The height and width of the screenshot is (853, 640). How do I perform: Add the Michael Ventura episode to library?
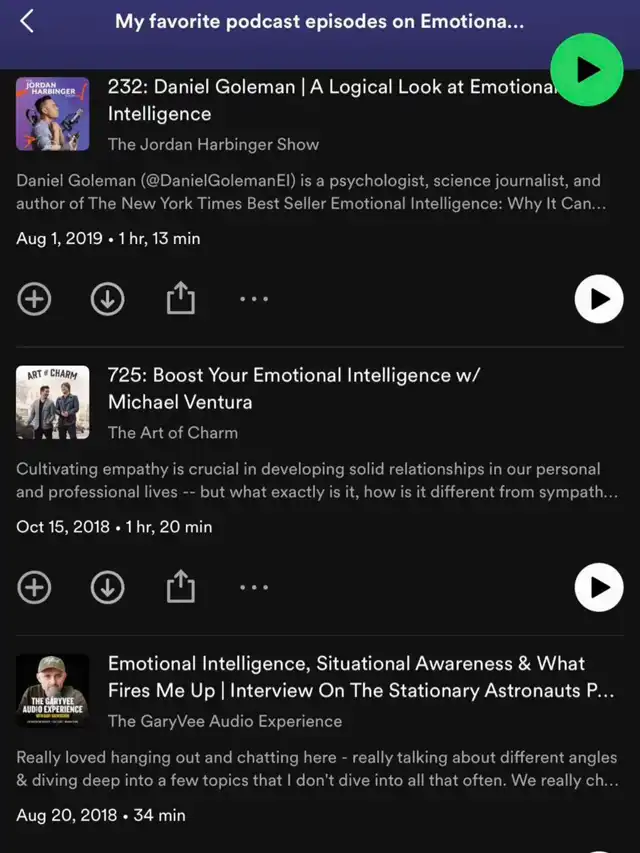coord(34,587)
